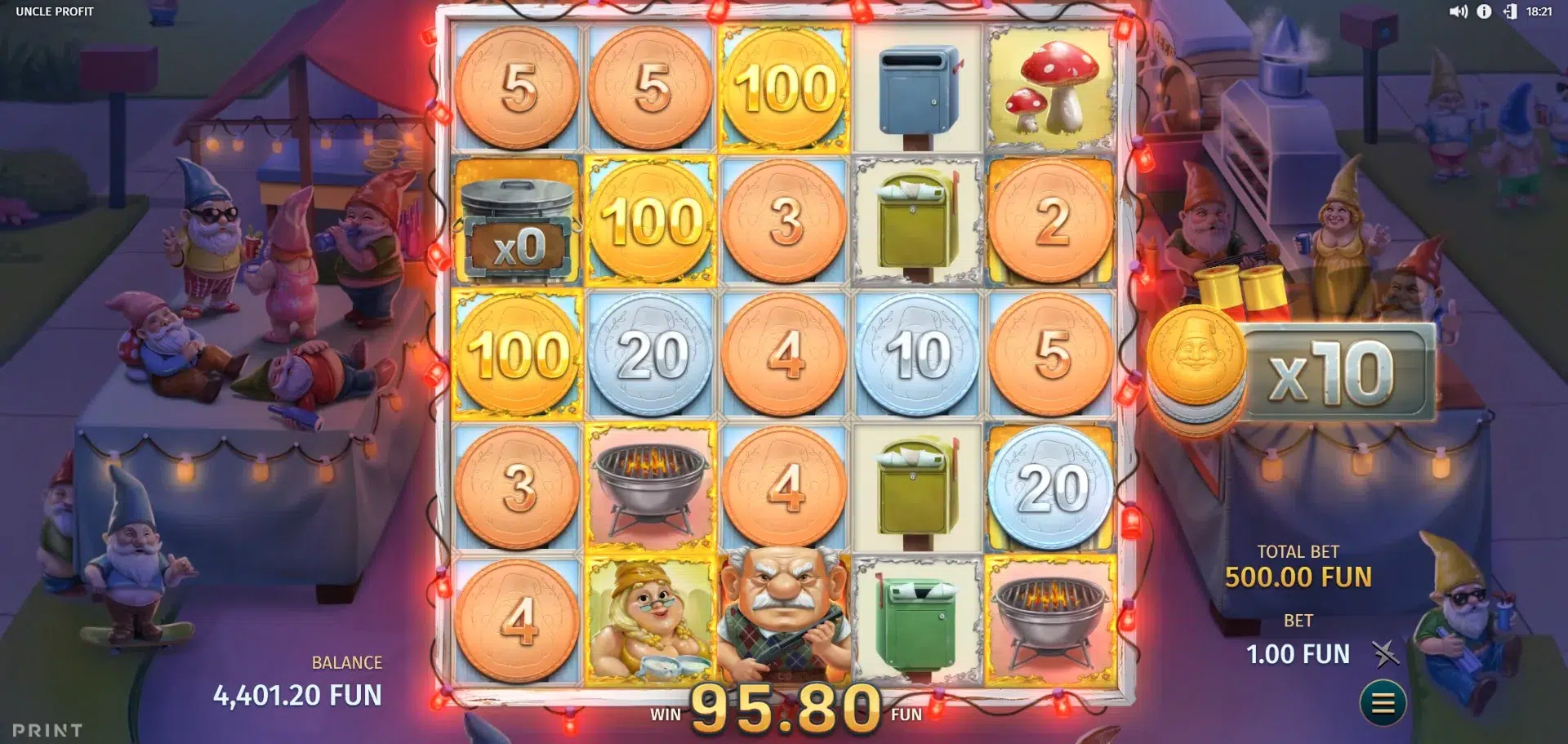Open the game info icon
This screenshot has height=744, width=1568.
click(1484, 11)
